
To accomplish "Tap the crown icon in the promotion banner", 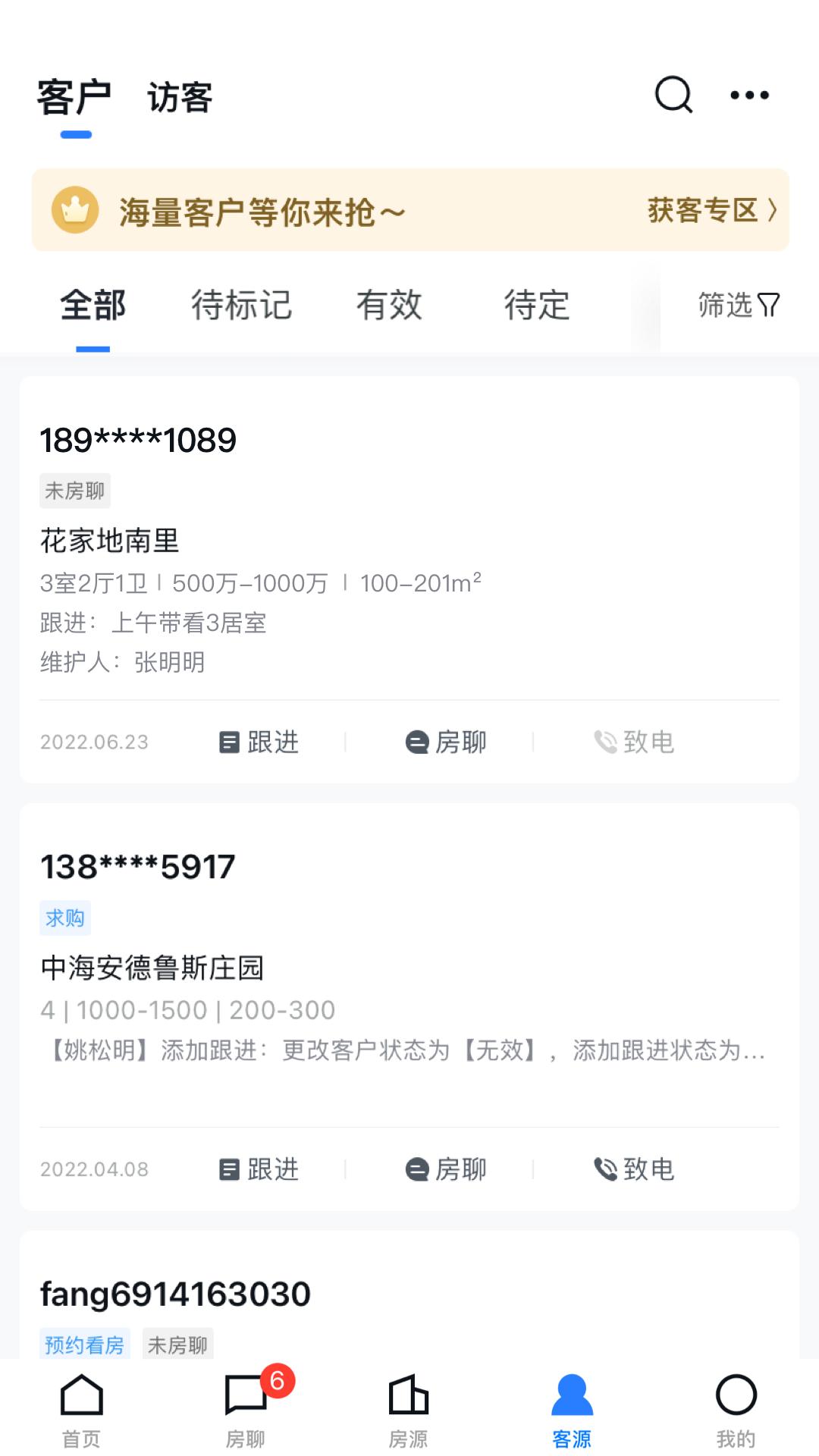I will pos(76,210).
